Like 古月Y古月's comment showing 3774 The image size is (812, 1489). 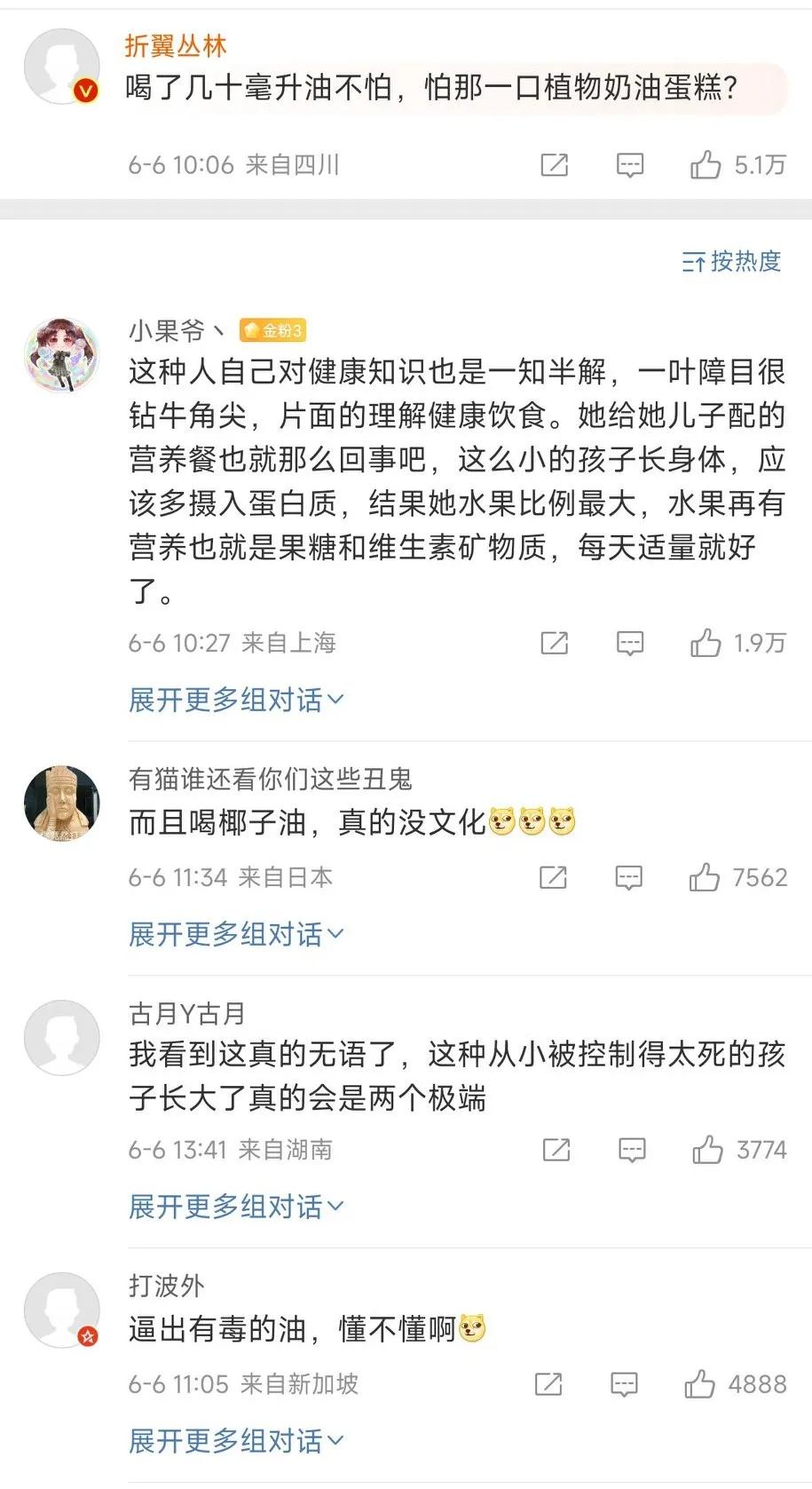tap(708, 1149)
